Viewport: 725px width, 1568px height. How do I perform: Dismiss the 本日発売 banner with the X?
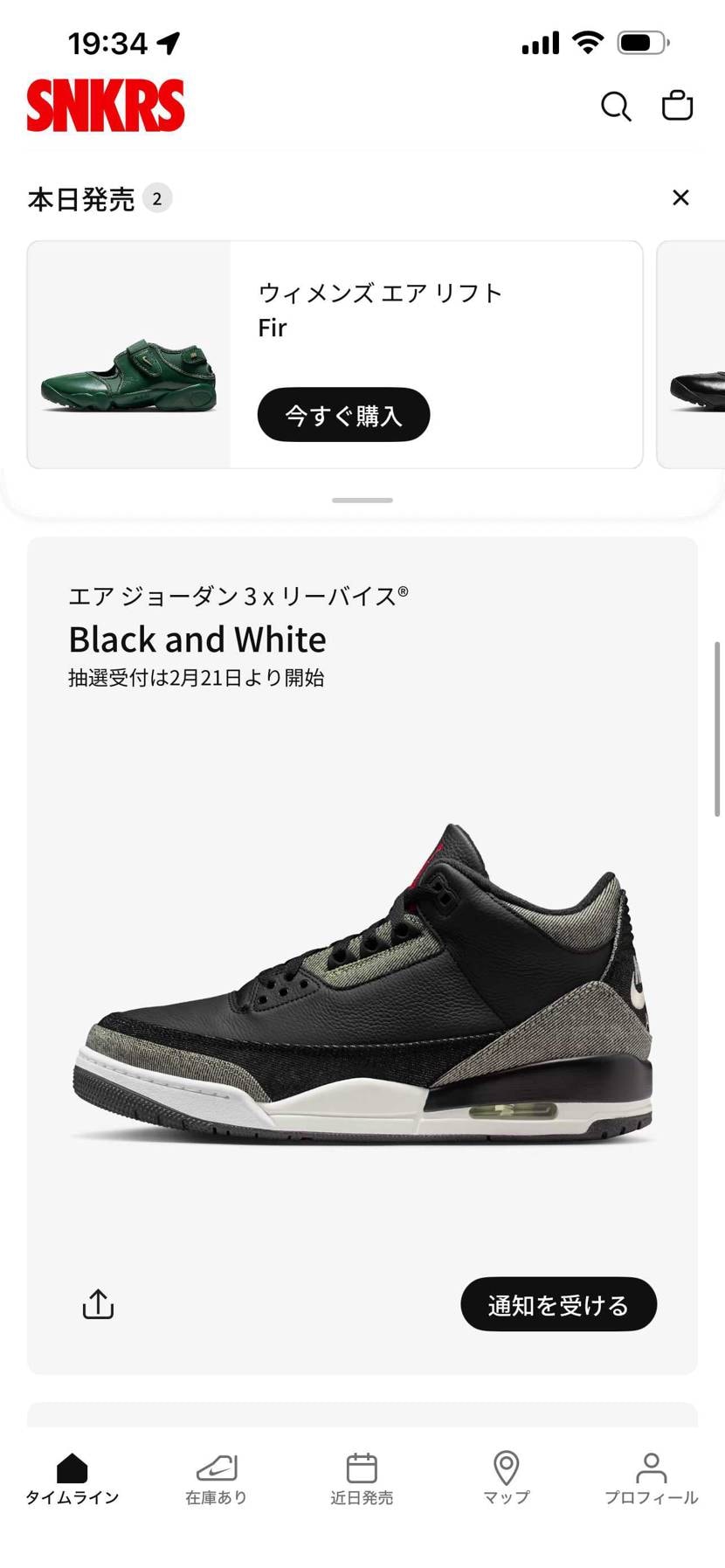tap(680, 197)
